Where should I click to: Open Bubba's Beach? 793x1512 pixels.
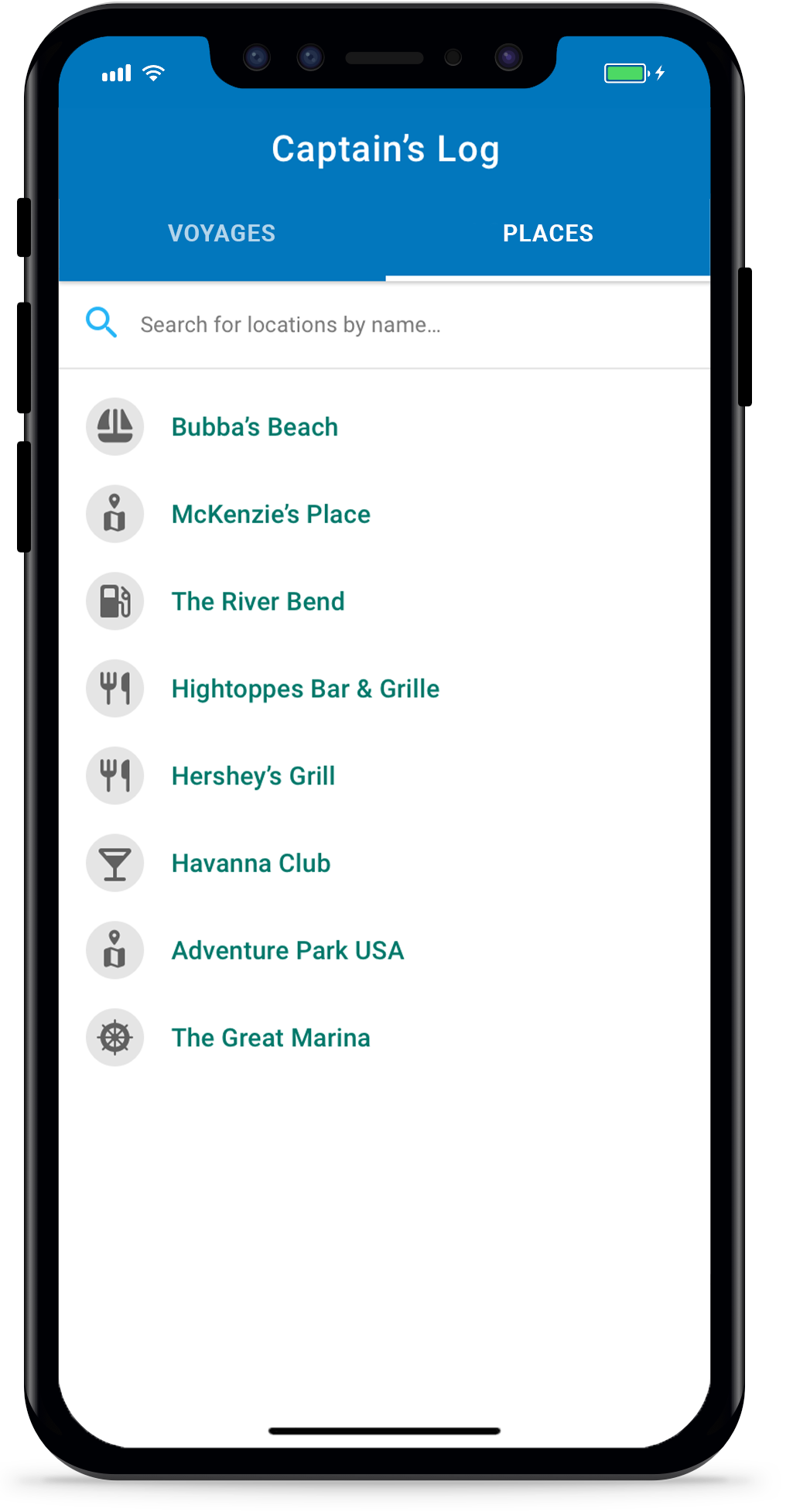[255, 427]
